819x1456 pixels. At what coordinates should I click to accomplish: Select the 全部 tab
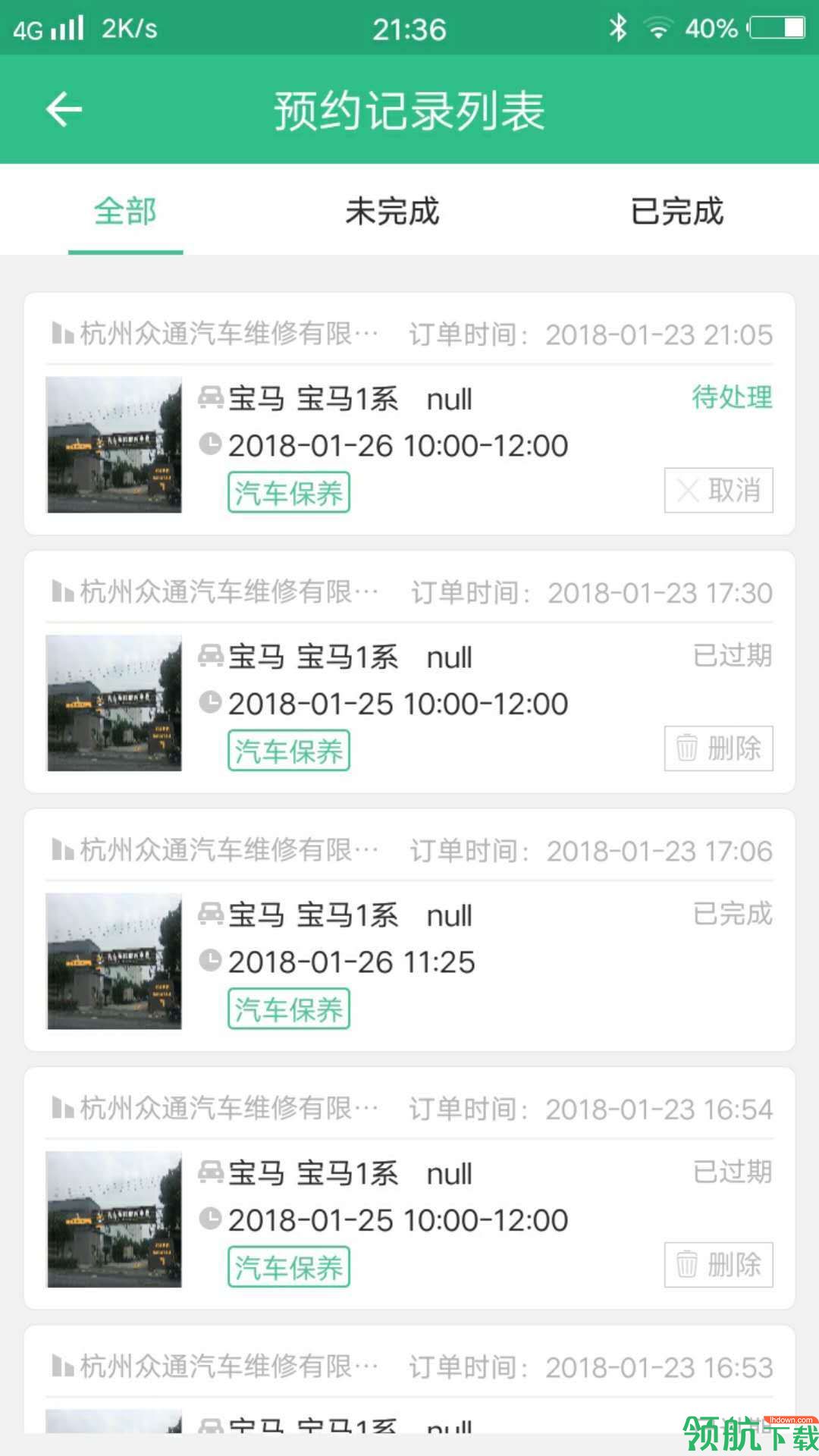125,213
